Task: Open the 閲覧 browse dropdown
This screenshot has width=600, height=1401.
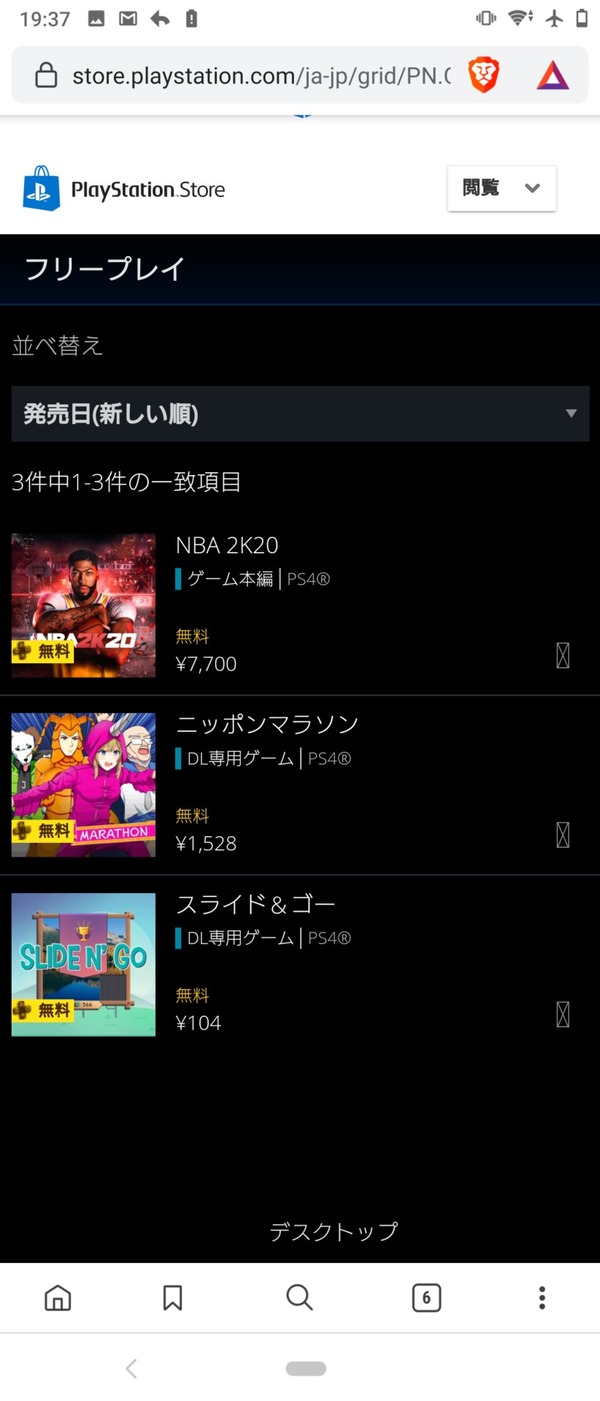Action: click(x=501, y=188)
